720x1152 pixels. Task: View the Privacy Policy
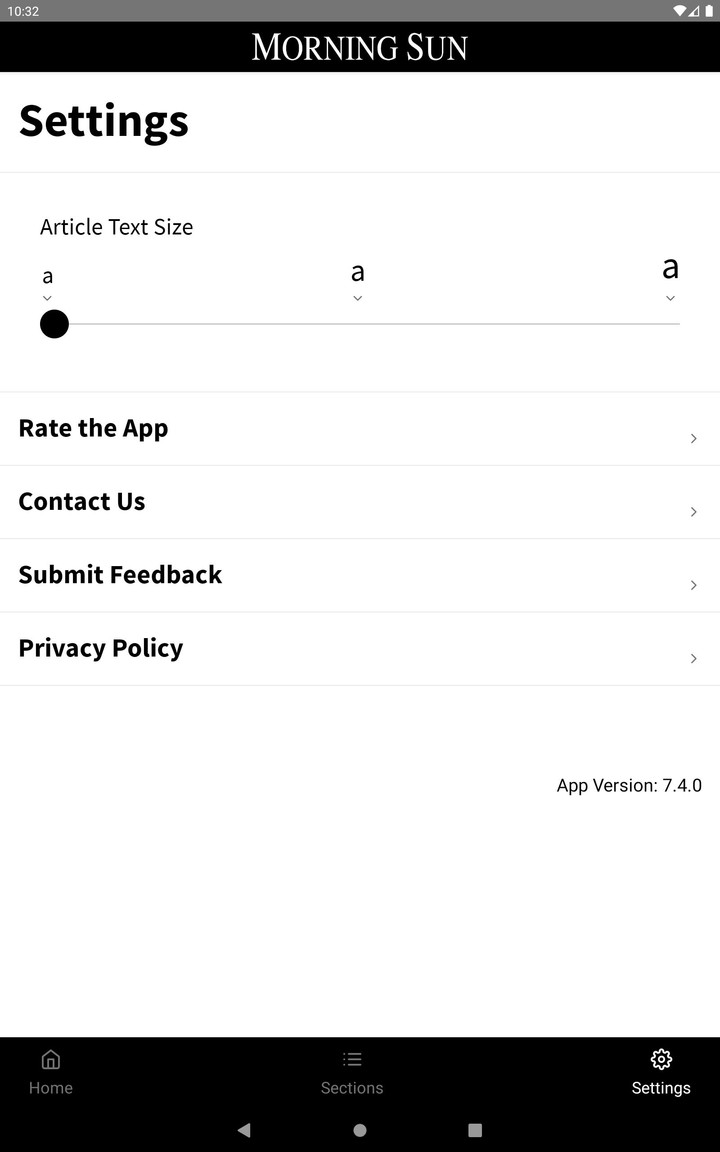[100, 648]
